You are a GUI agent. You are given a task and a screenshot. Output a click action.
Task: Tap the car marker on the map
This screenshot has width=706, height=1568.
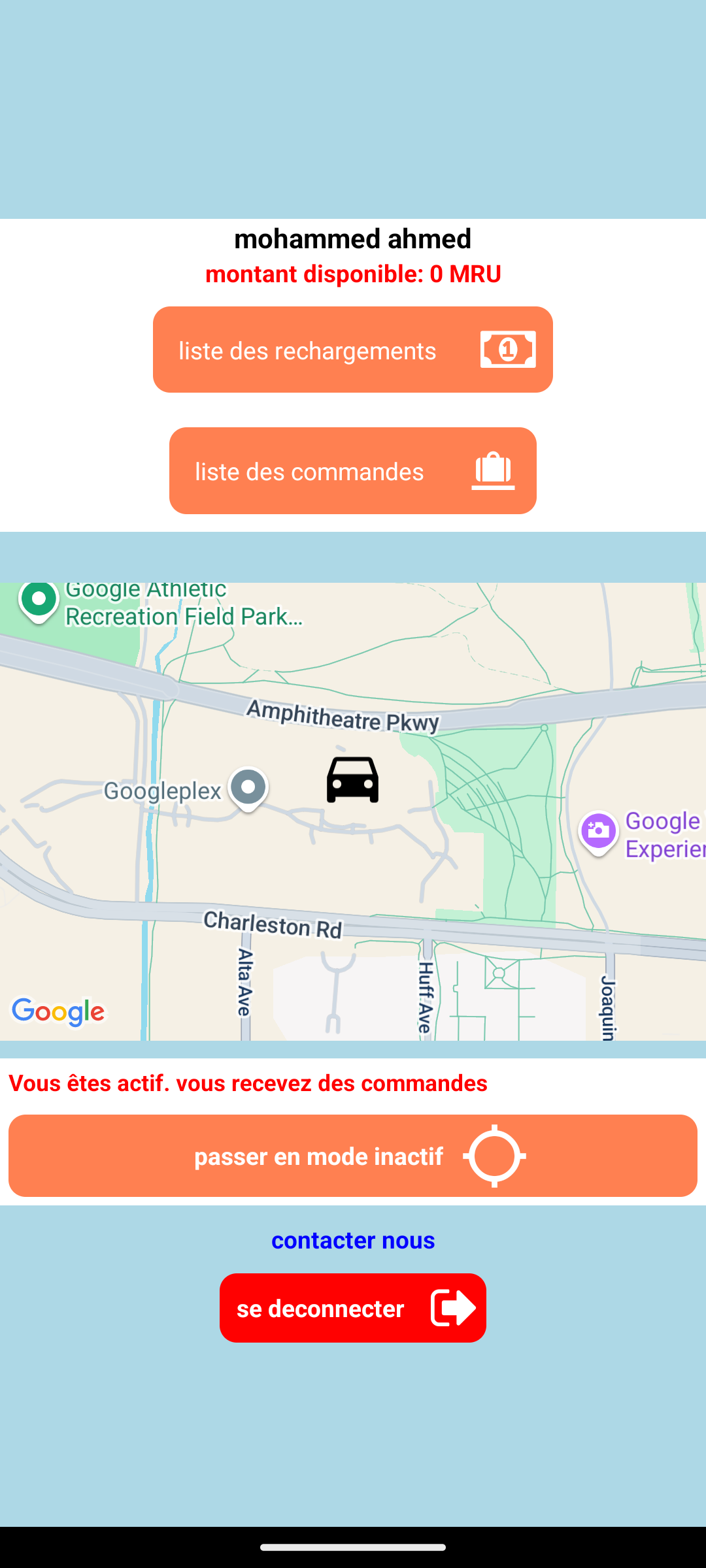pos(352,779)
